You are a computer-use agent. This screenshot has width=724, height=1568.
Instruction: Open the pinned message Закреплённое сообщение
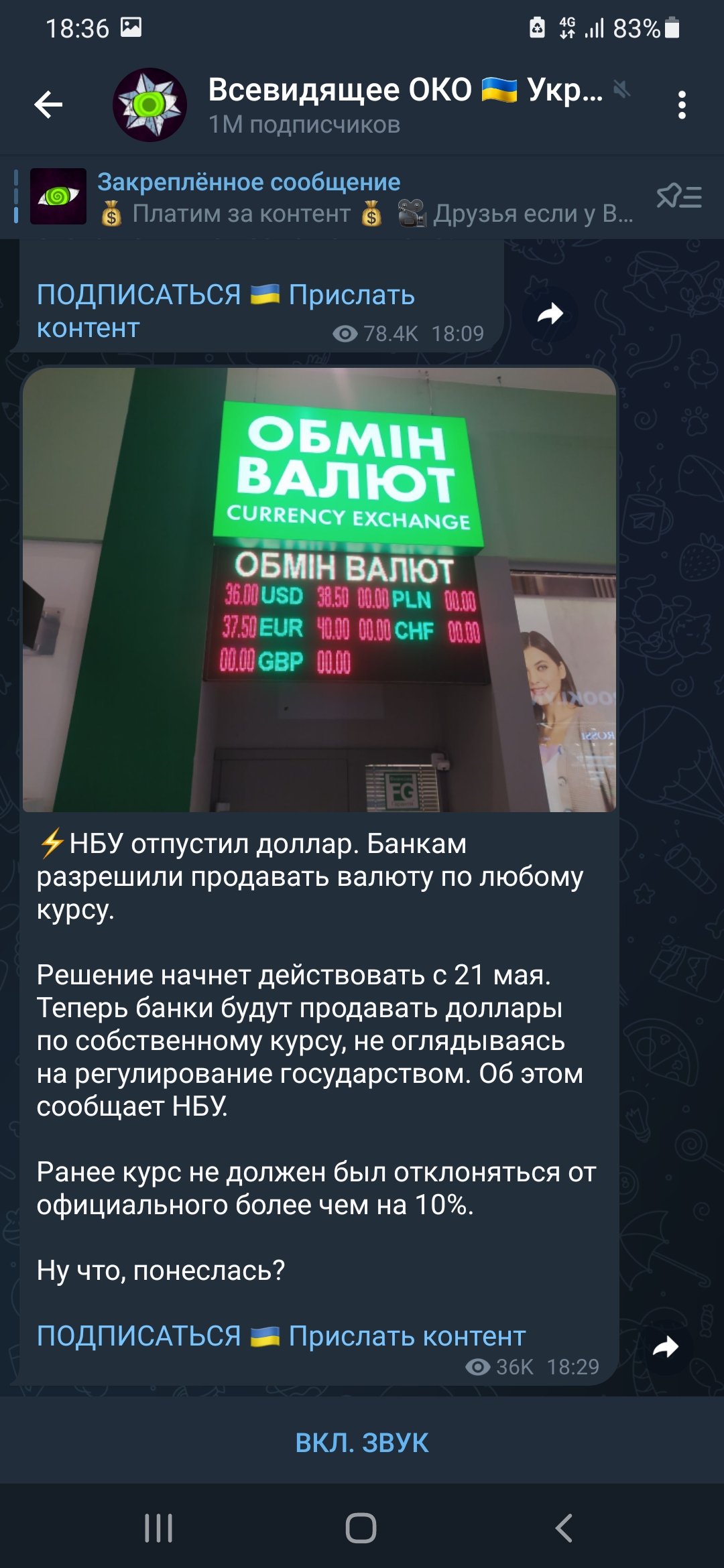(x=335, y=197)
